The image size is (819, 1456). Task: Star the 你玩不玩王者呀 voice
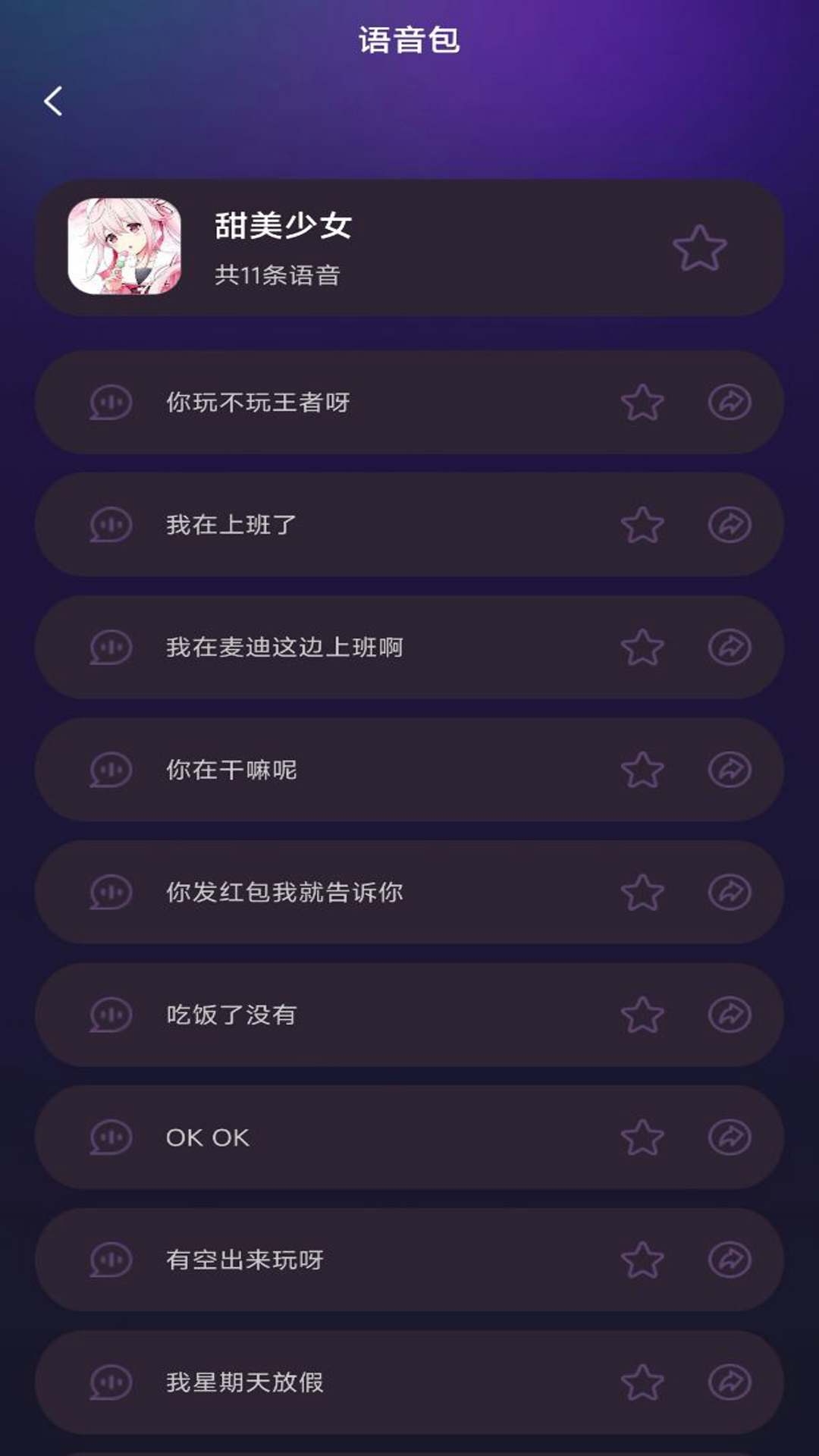[x=642, y=403]
